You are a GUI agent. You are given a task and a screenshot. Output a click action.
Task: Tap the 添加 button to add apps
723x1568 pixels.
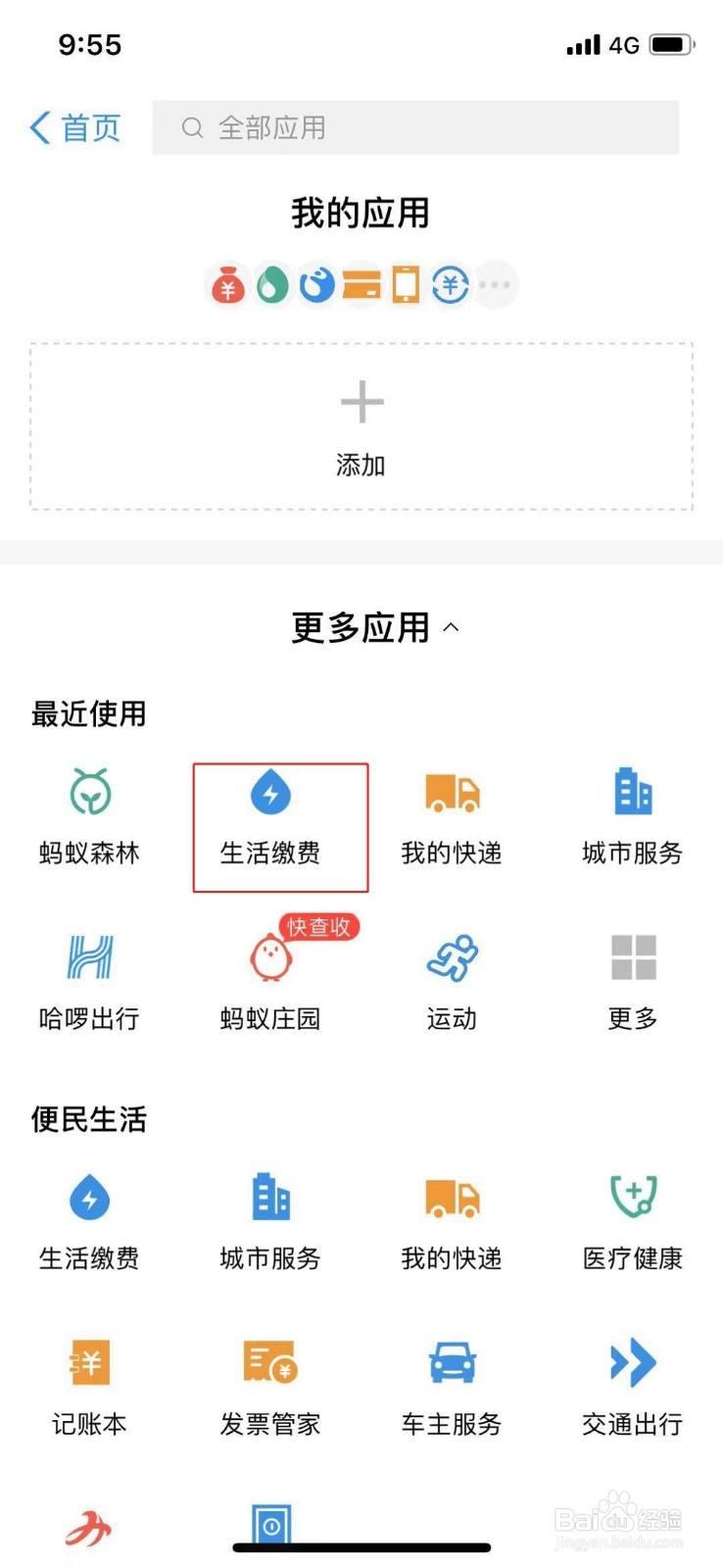pyautogui.click(x=361, y=423)
